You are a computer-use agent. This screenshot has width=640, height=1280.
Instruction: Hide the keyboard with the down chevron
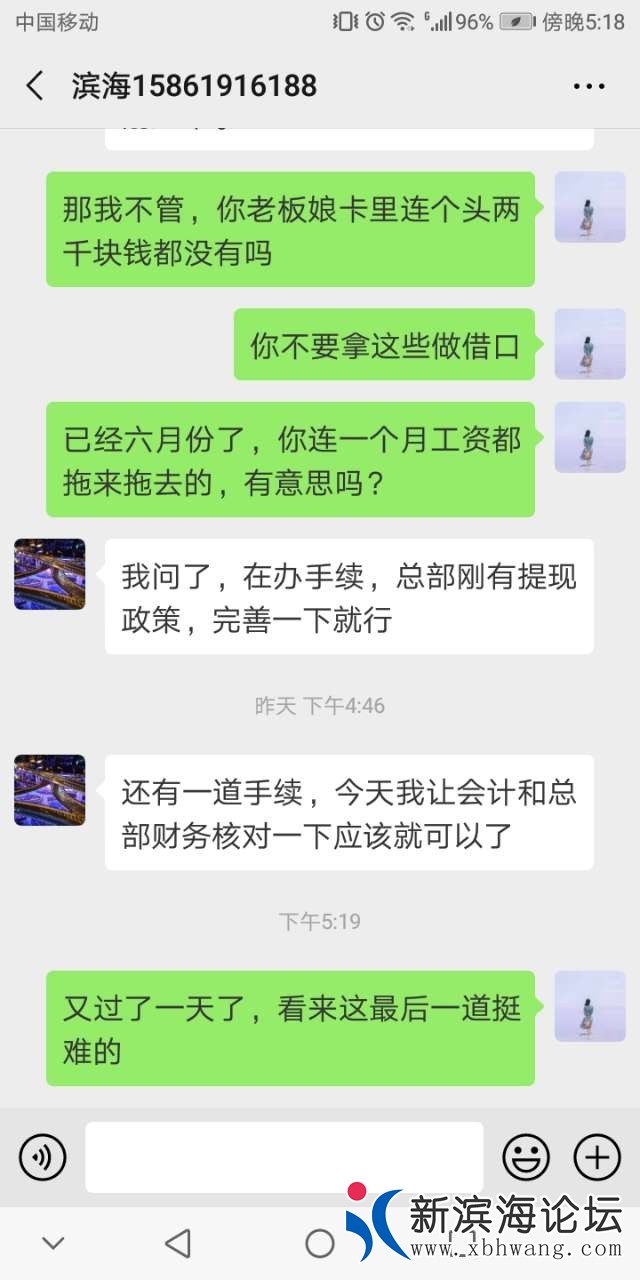tap(53, 1243)
